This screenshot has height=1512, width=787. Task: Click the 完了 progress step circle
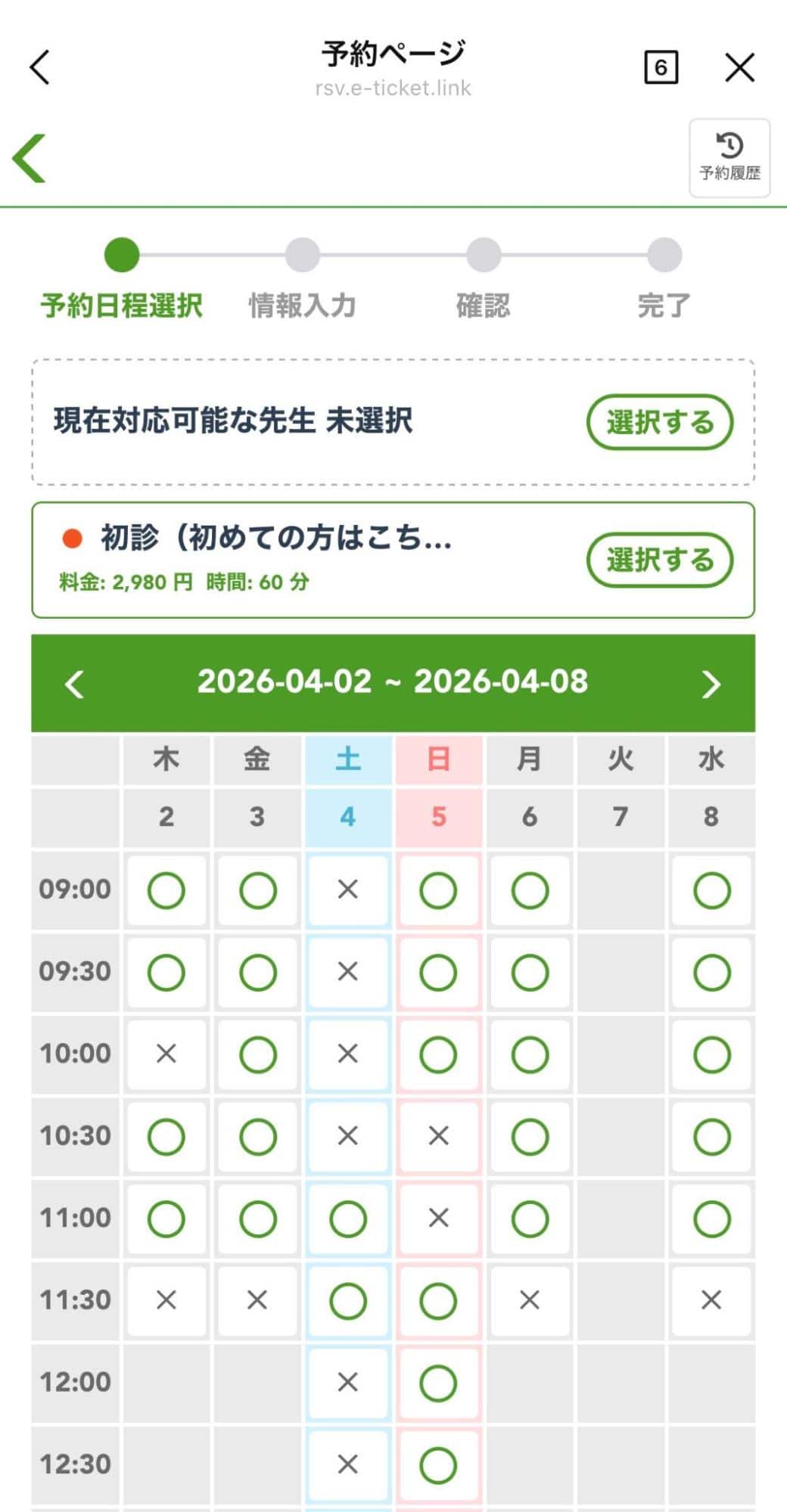(x=664, y=255)
